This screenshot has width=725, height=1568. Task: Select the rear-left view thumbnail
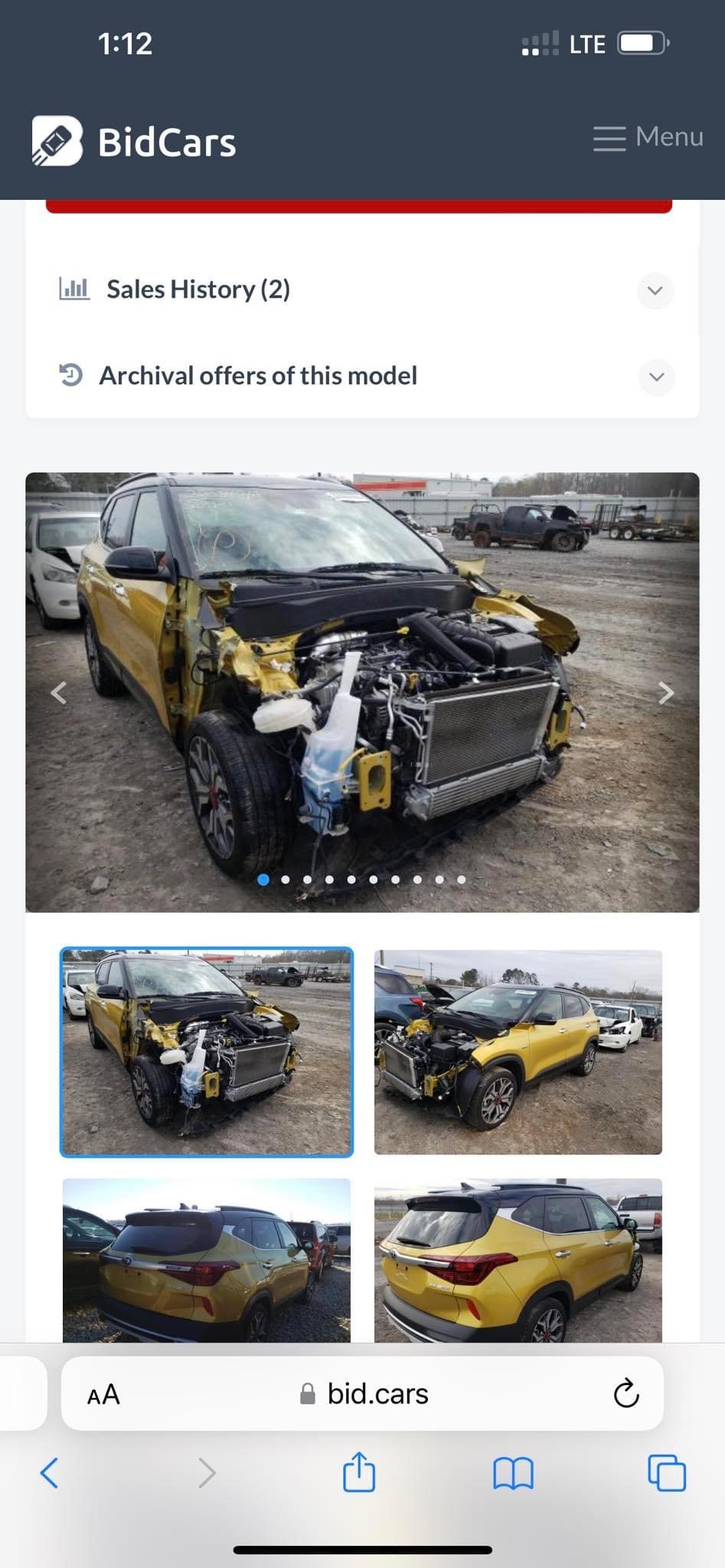click(x=207, y=1260)
